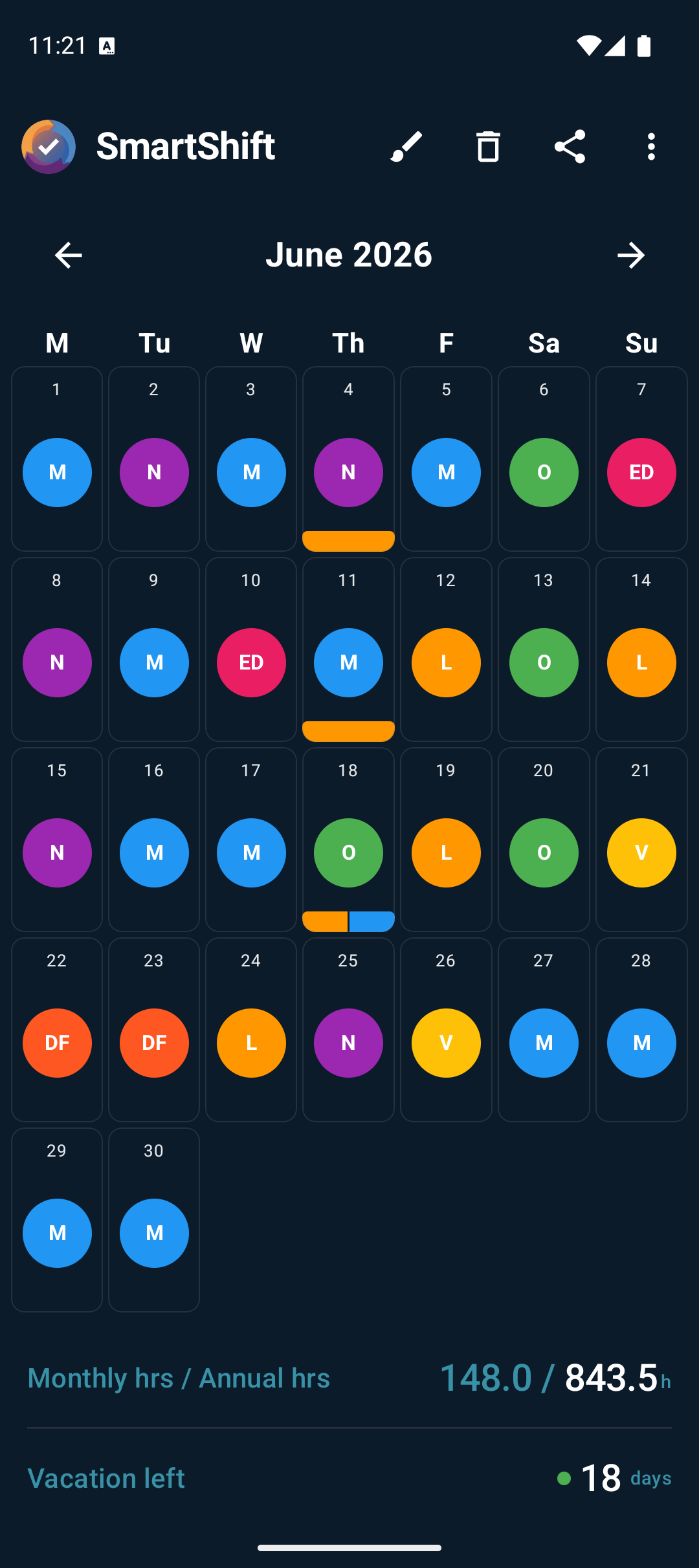The image size is (699, 1568).
Task: Select June 12 day cell
Action: [446, 649]
